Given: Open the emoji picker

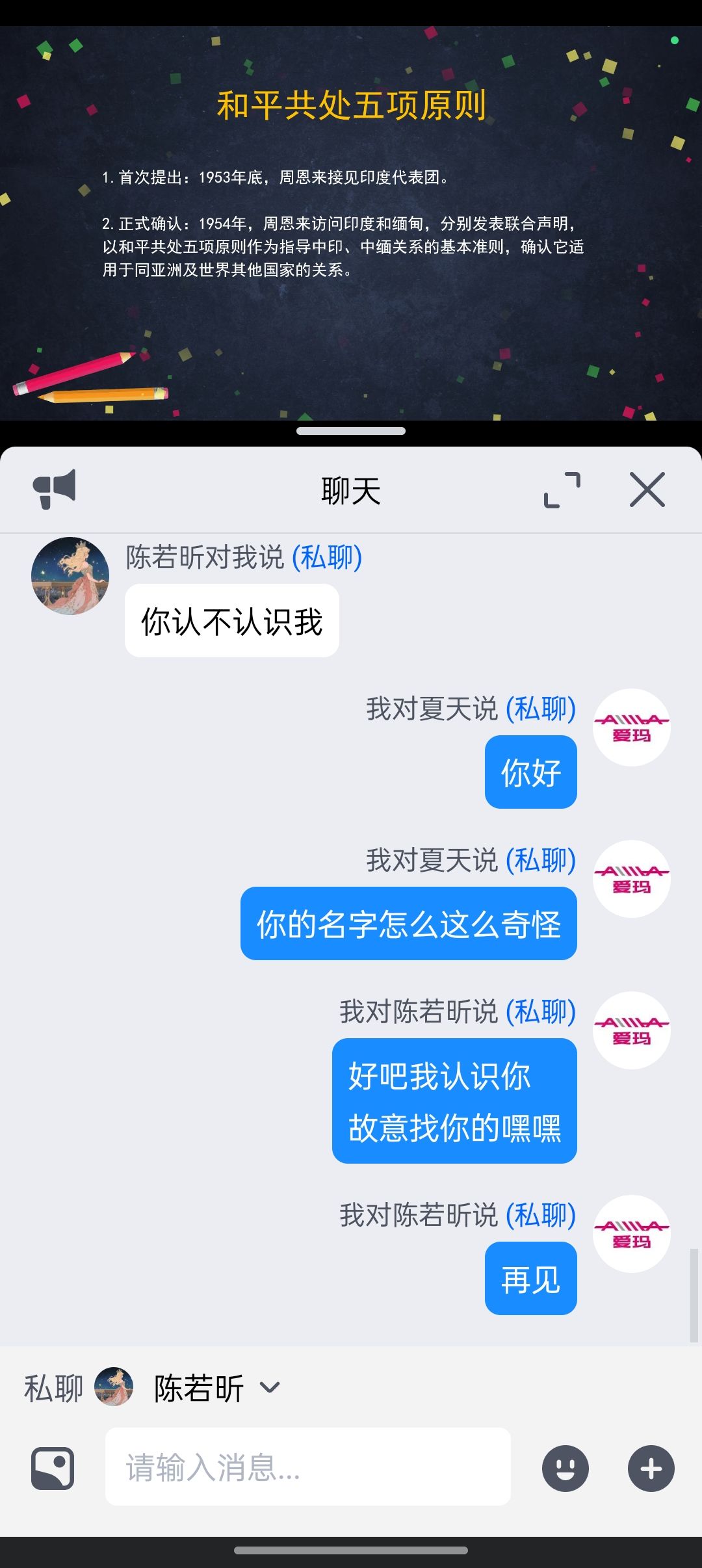Looking at the screenshot, I should point(565,1468).
